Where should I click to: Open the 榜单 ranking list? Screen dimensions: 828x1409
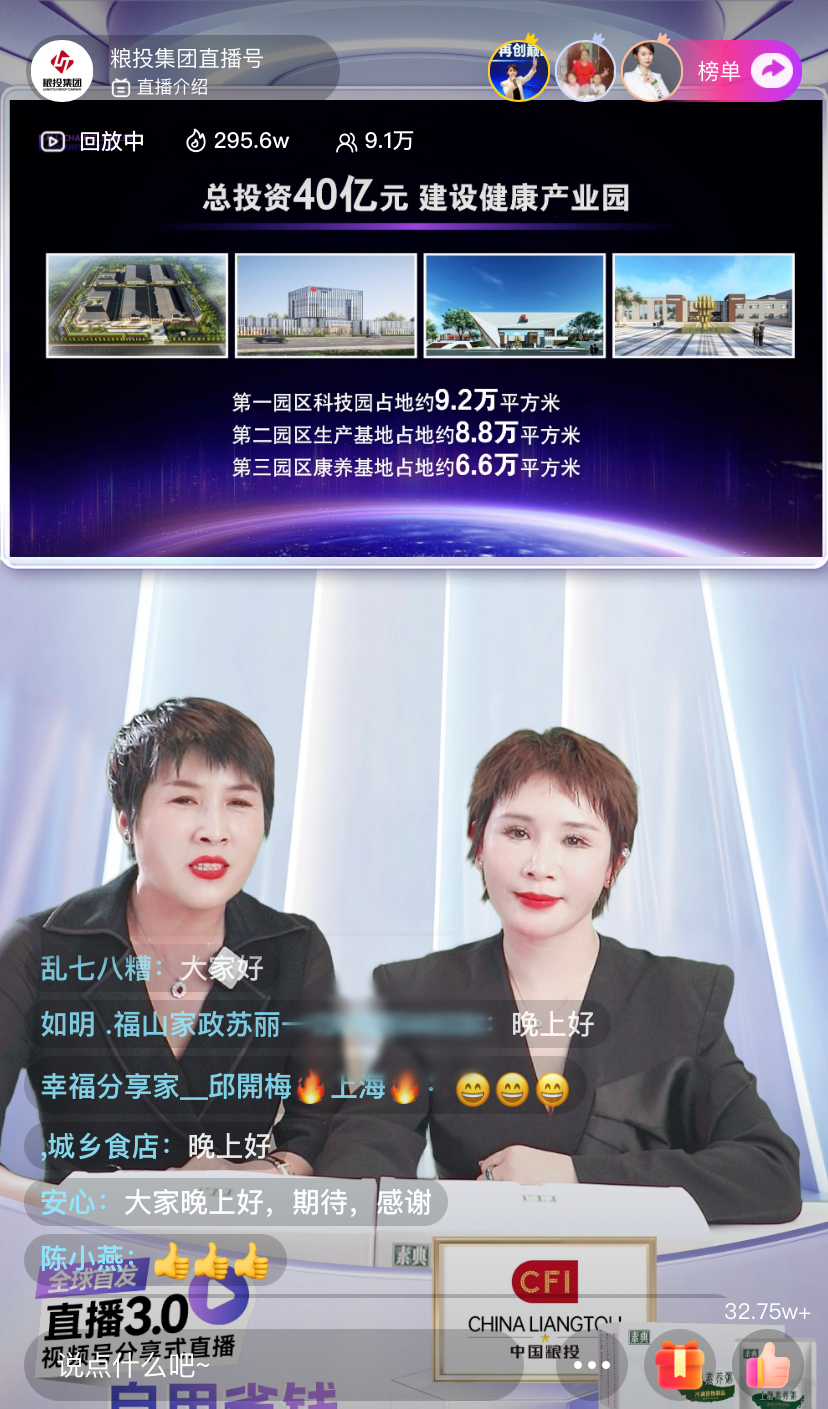click(x=744, y=70)
